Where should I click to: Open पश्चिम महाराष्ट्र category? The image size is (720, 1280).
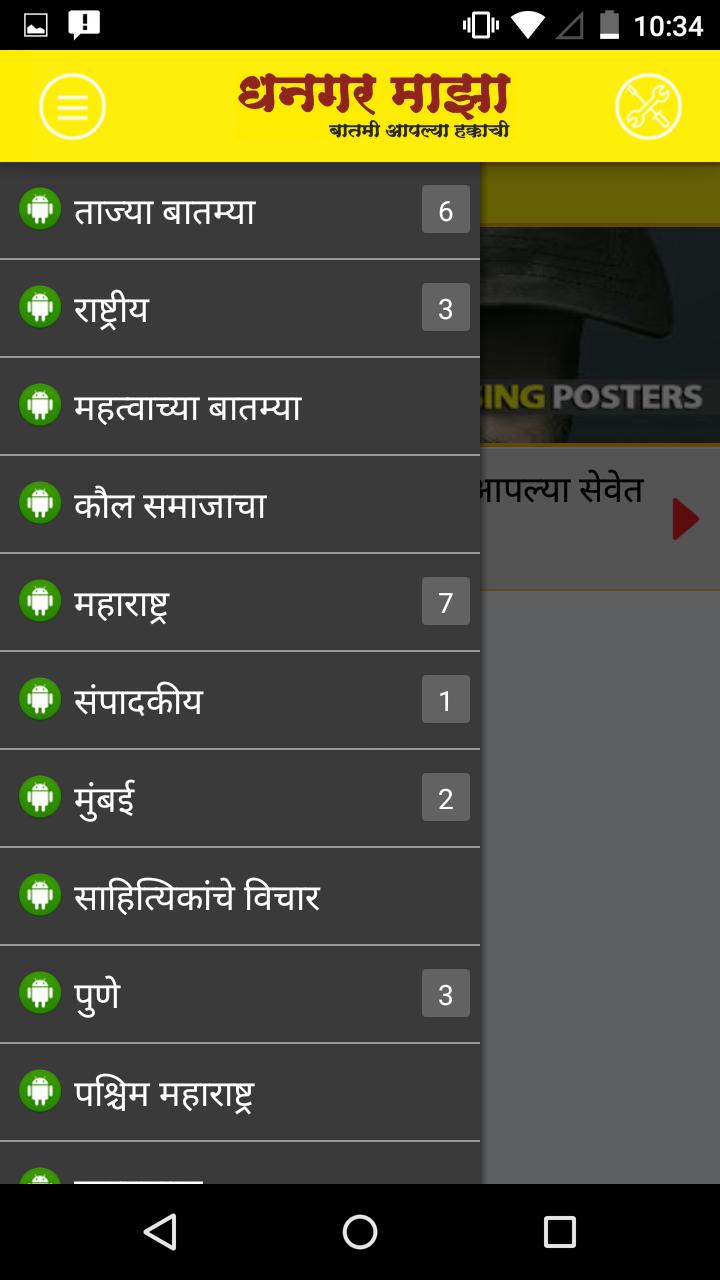pyautogui.click(x=240, y=1093)
